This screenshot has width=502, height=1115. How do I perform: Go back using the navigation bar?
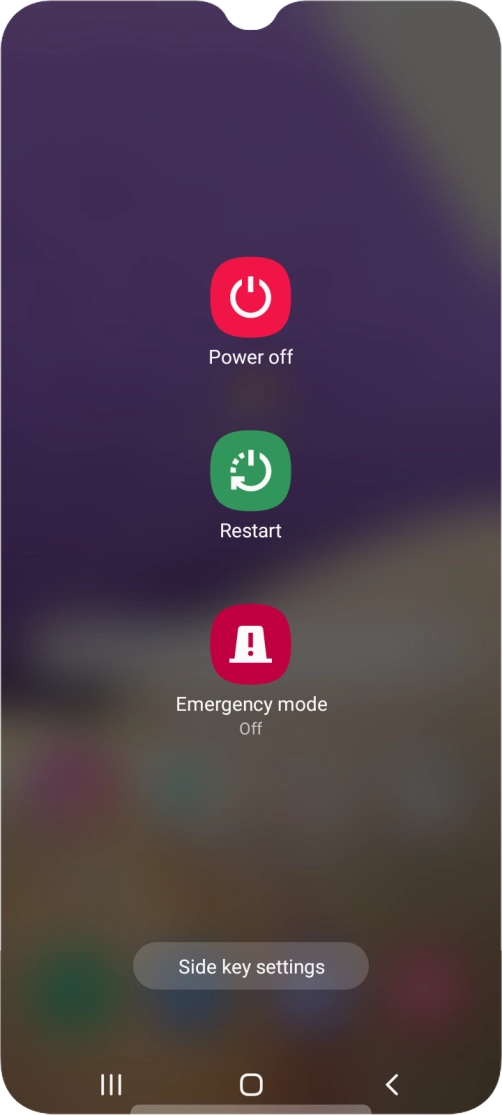click(391, 1084)
